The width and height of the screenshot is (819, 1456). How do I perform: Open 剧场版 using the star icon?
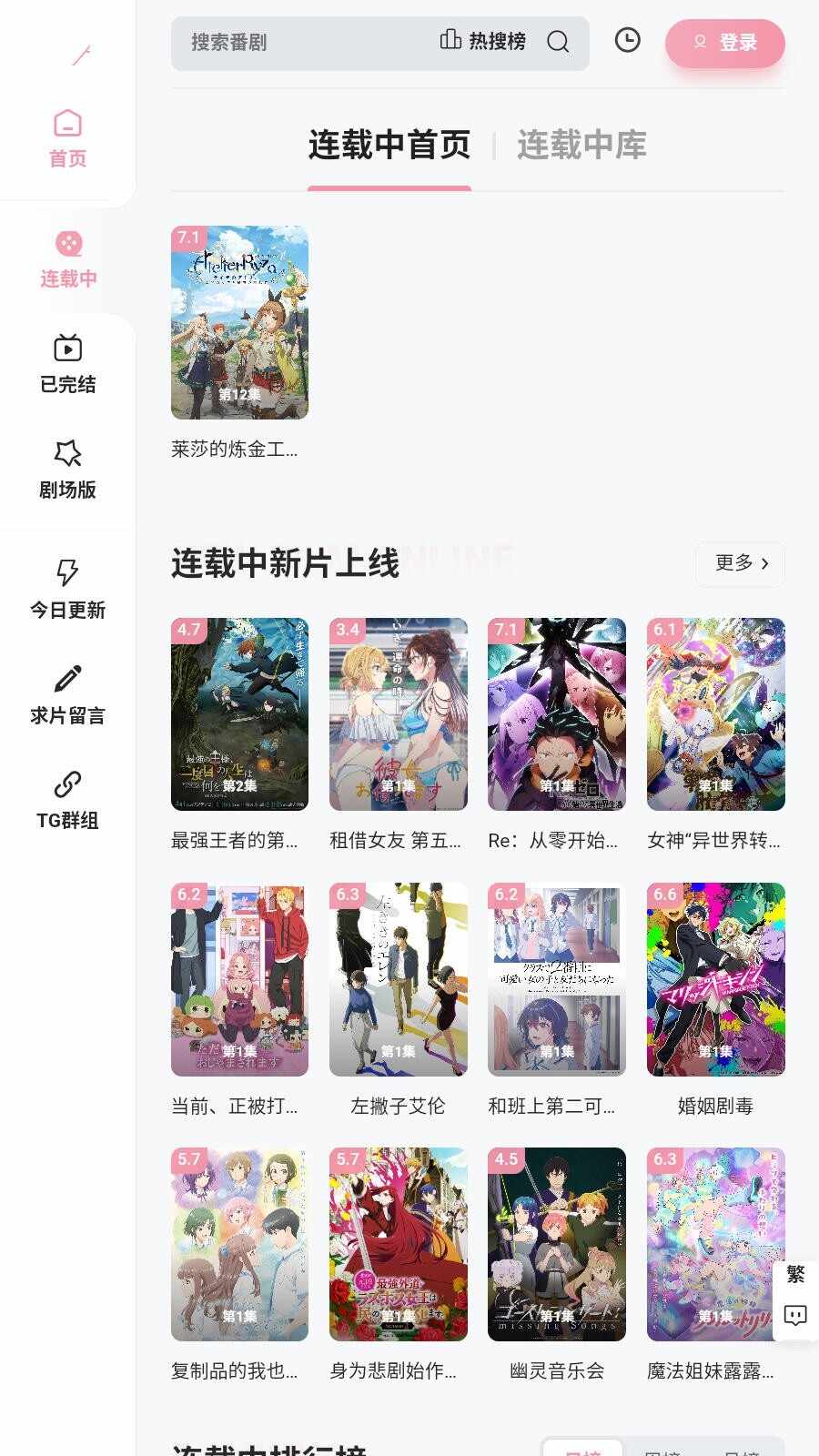pyautogui.click(x=66, y=454)
